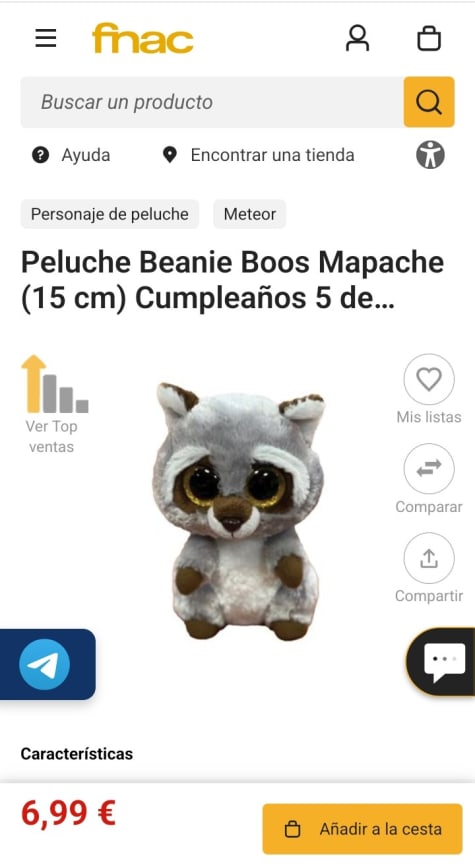Go to fnac home via logo
This screenshot has height=867, width=475.
[x=143, y=38]
